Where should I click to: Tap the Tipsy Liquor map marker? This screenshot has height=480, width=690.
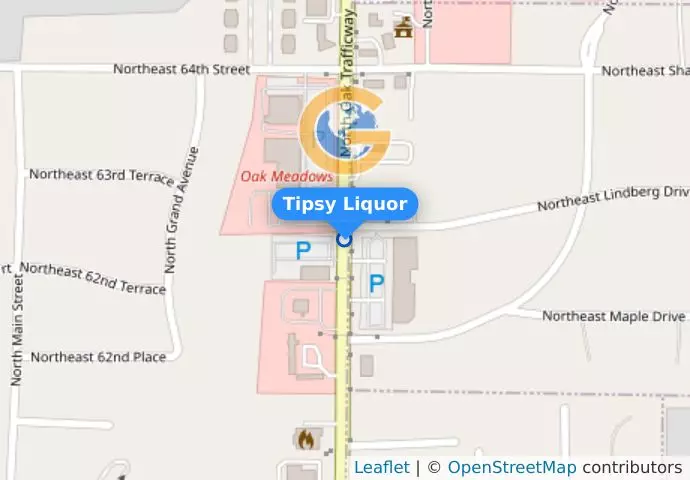click(345, 239)
